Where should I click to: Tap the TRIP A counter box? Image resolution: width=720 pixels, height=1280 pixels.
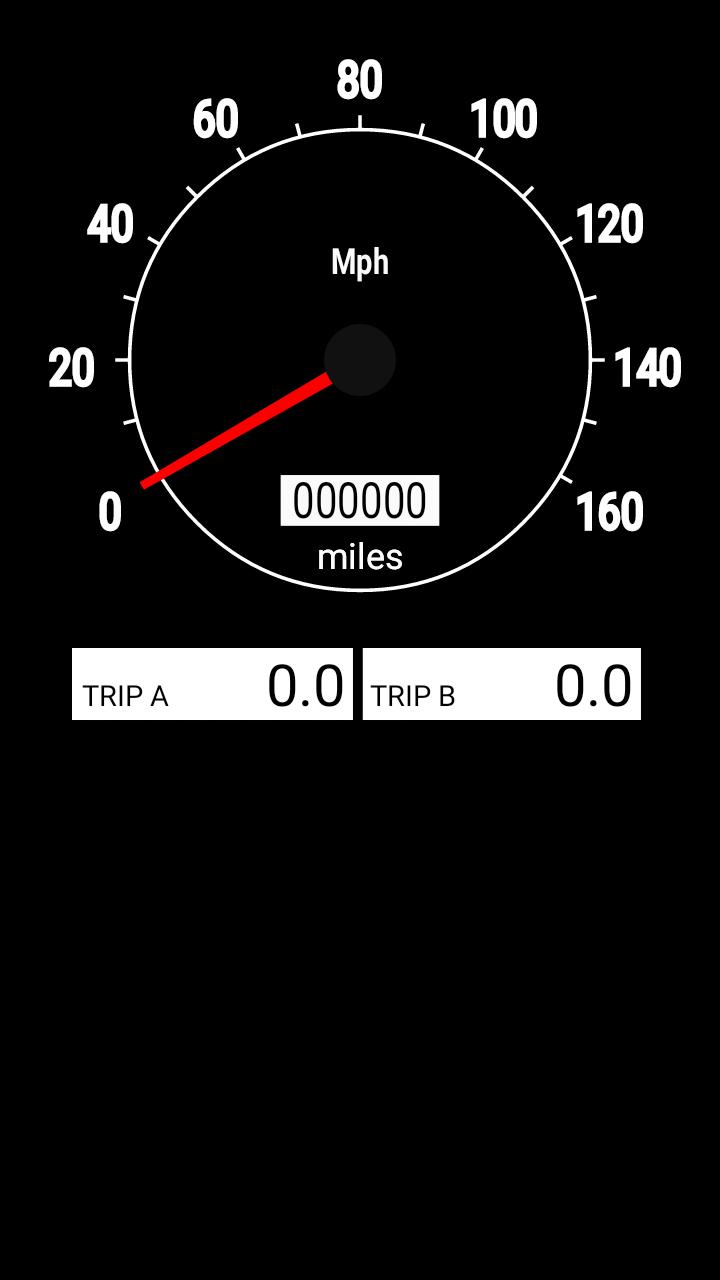(212, 684)
